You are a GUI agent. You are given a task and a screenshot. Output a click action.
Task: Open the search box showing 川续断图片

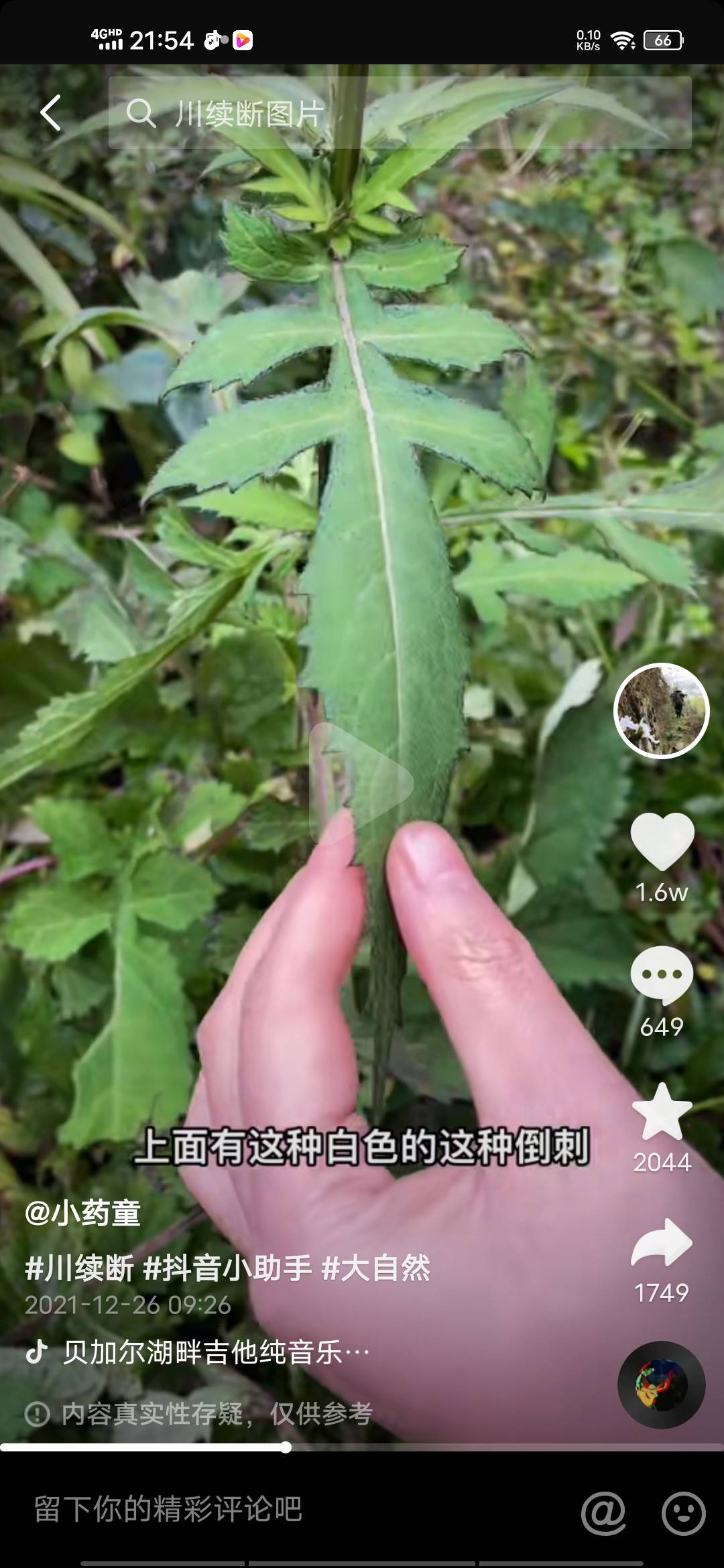(400, 113)
